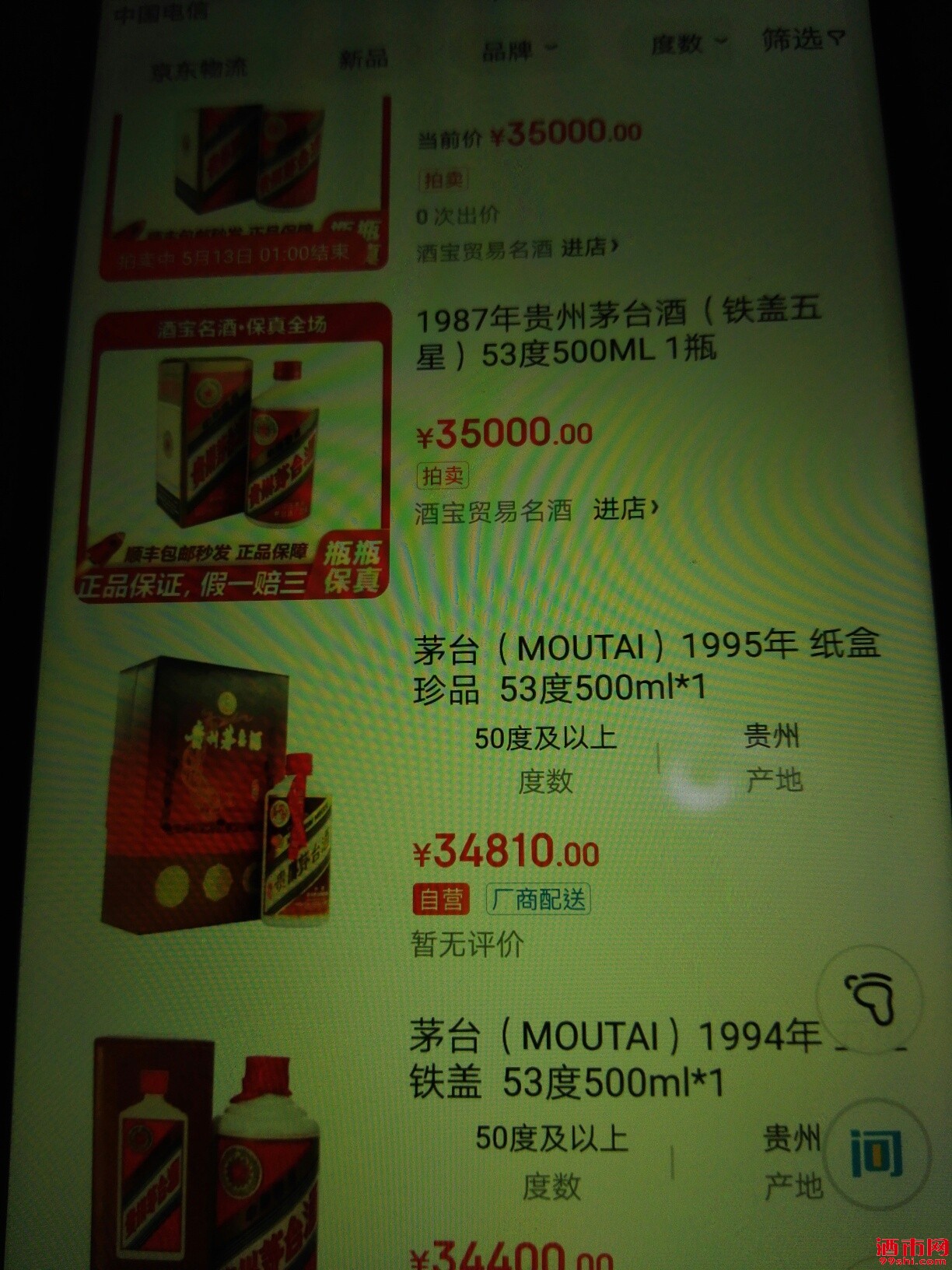The image size is (952, 1270).
Task: Open the 茅台 1994年 铁盖 product
Action: [614, 1058]
